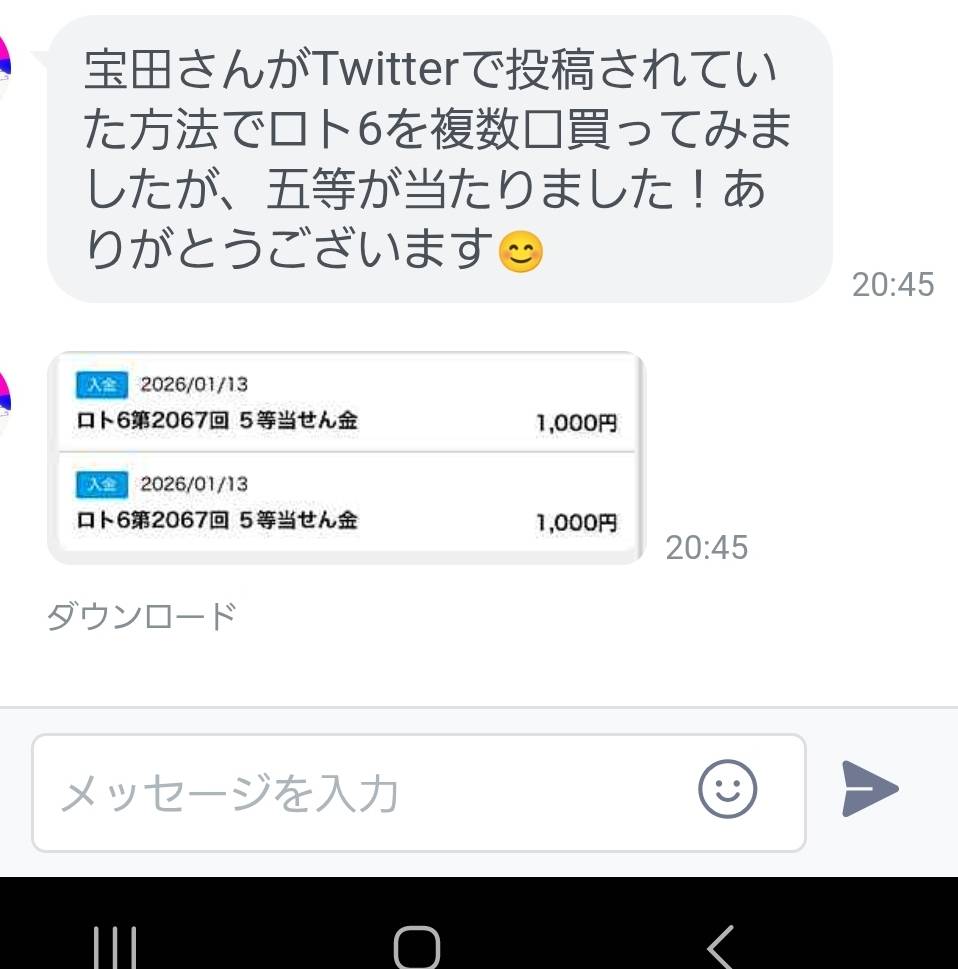Go back with system back button
The width and height of the screenshot is (958, 969).
[x=720, y=945]
